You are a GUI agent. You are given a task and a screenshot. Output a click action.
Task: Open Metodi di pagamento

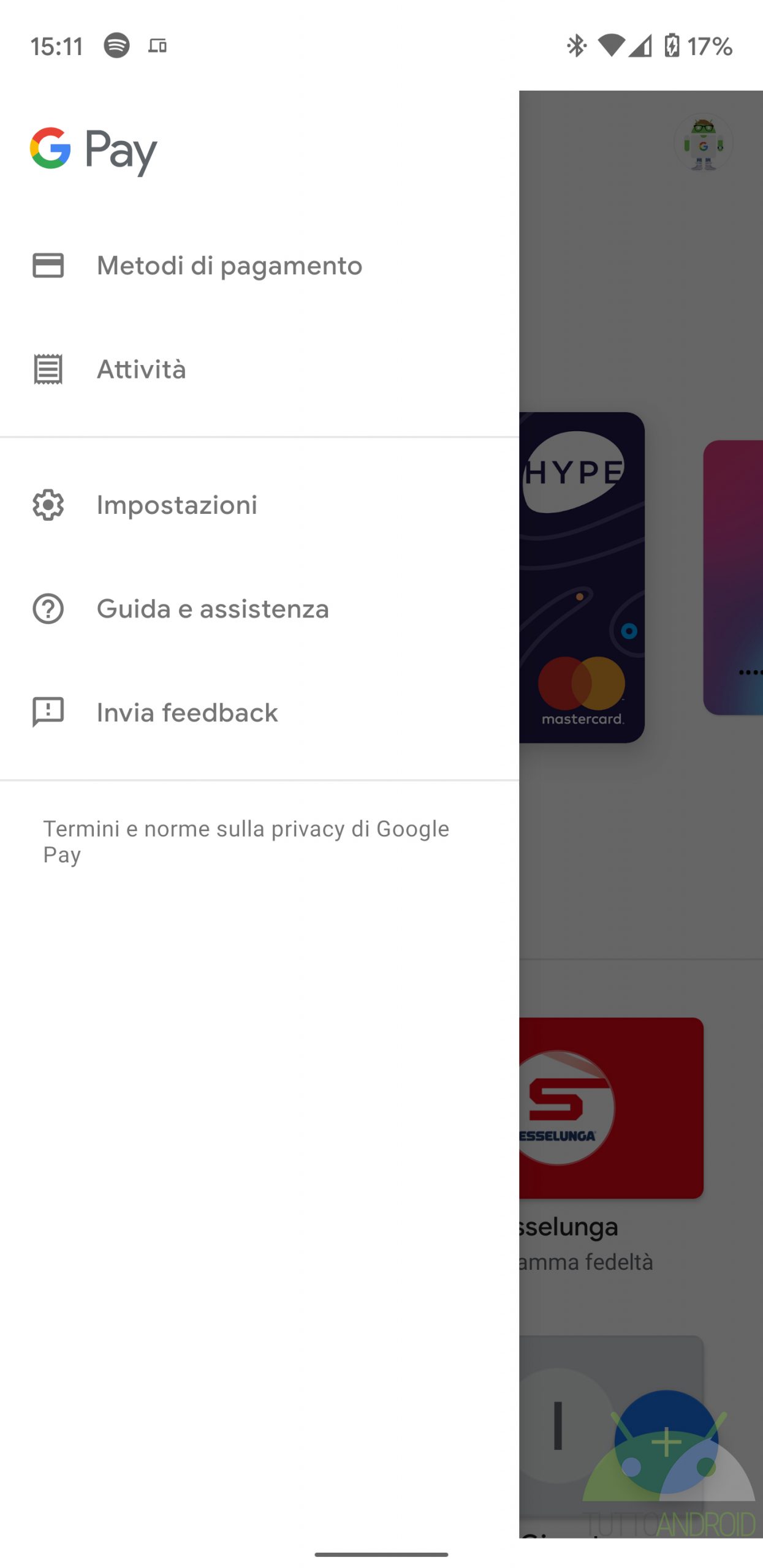(259, 265)
